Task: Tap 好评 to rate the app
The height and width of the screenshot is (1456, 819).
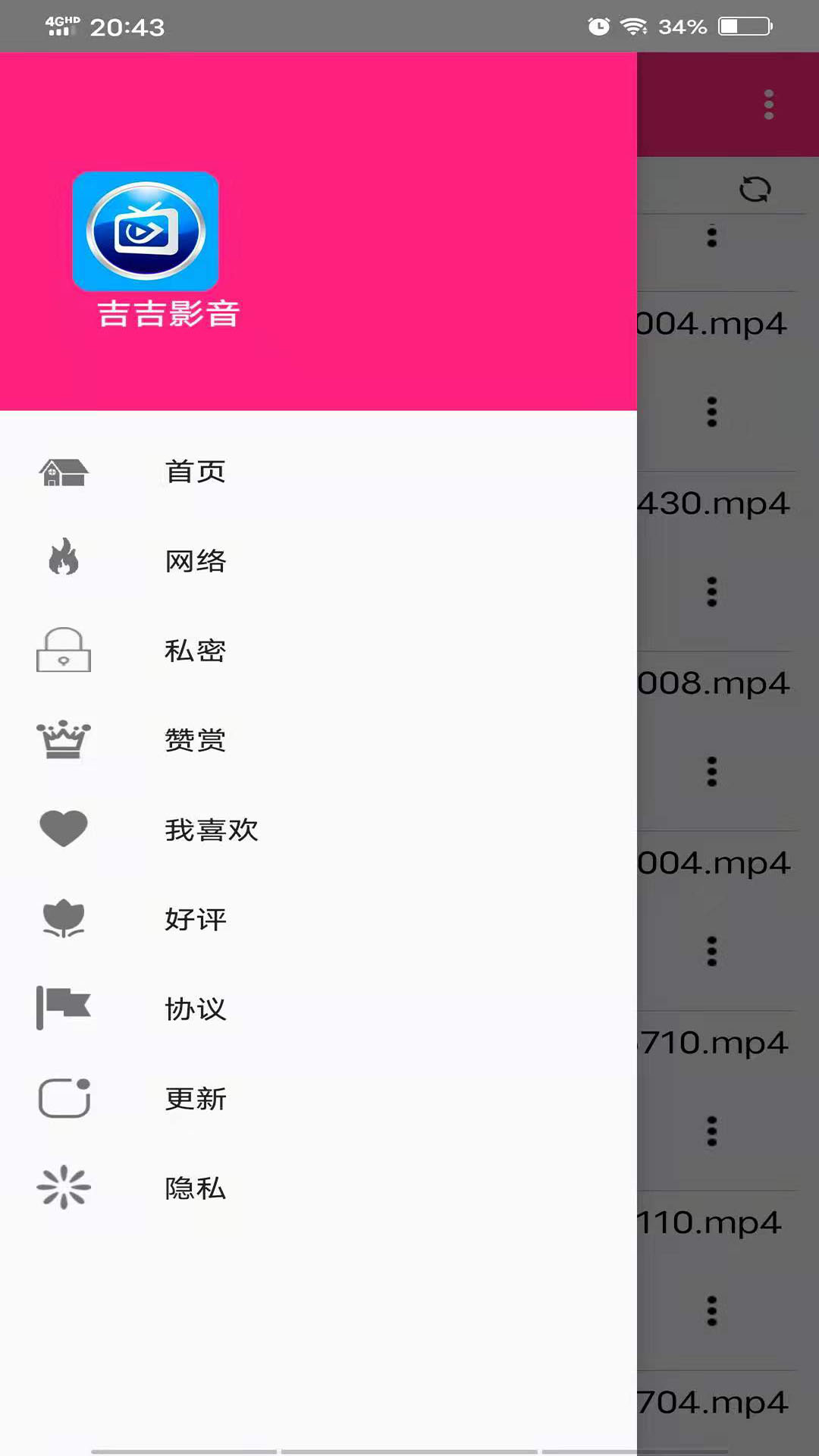Action: click(195, 919)
